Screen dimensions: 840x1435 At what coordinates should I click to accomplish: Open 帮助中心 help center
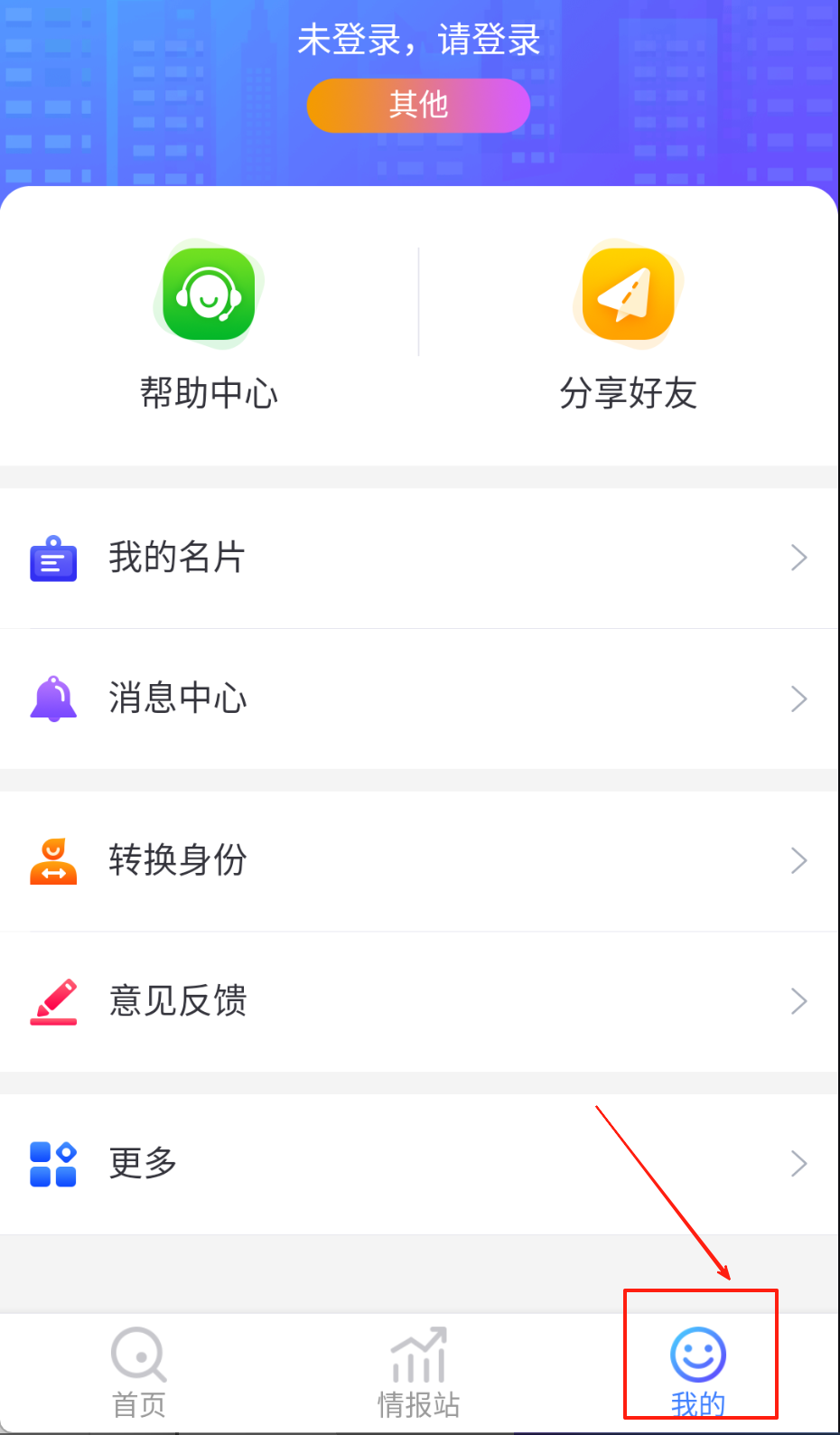pos(209,325)
